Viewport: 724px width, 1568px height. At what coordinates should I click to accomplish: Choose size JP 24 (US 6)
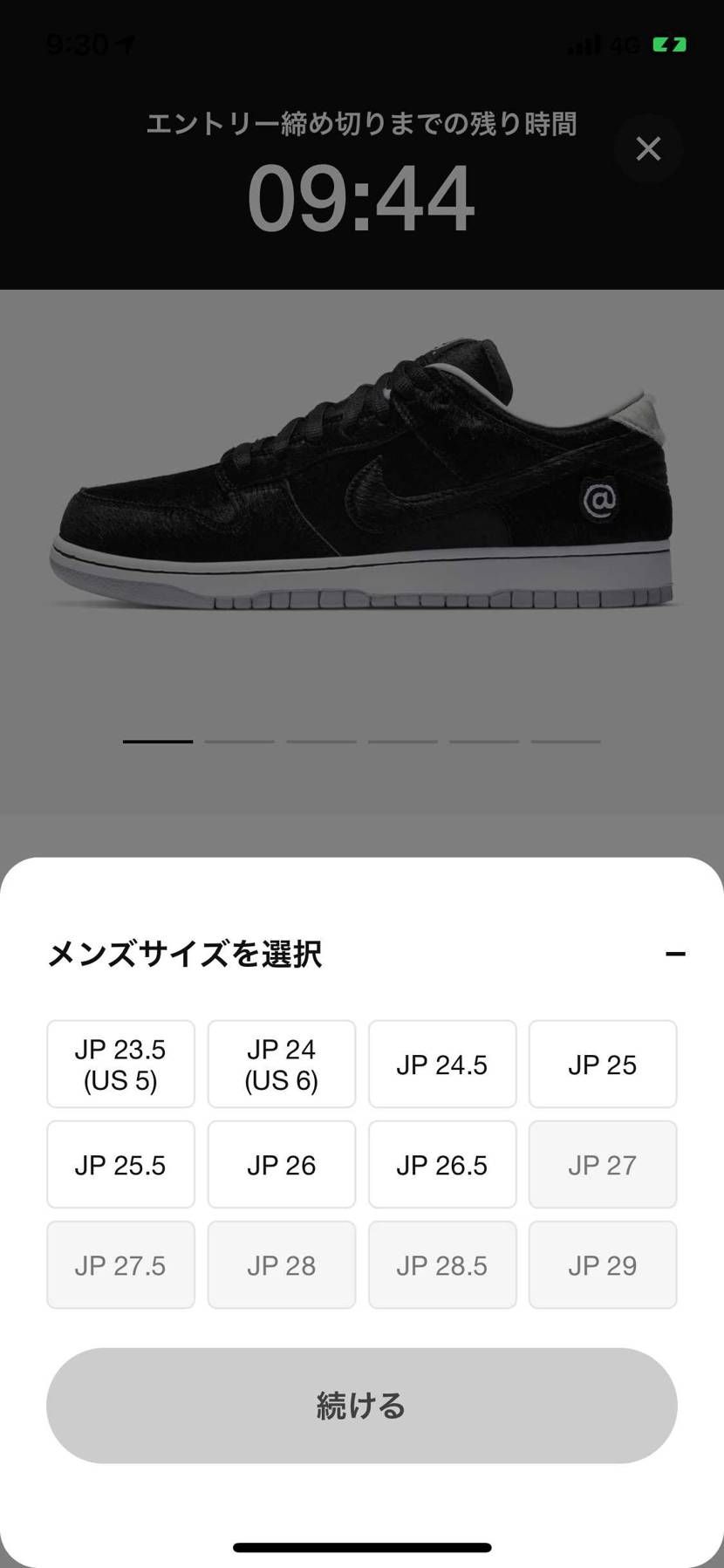pyautogui.click(x=281, y=1064)
